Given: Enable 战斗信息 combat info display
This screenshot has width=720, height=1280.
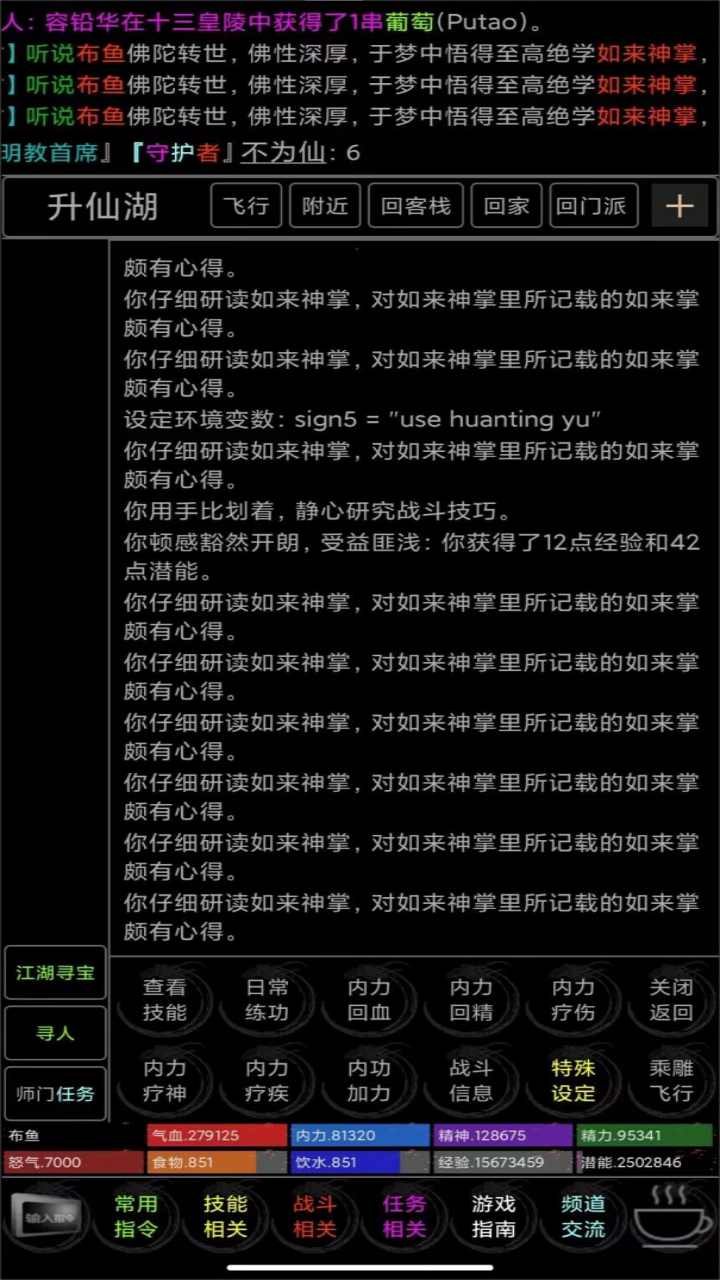Looking at the screenshot, I should (x=470, y=1080).
